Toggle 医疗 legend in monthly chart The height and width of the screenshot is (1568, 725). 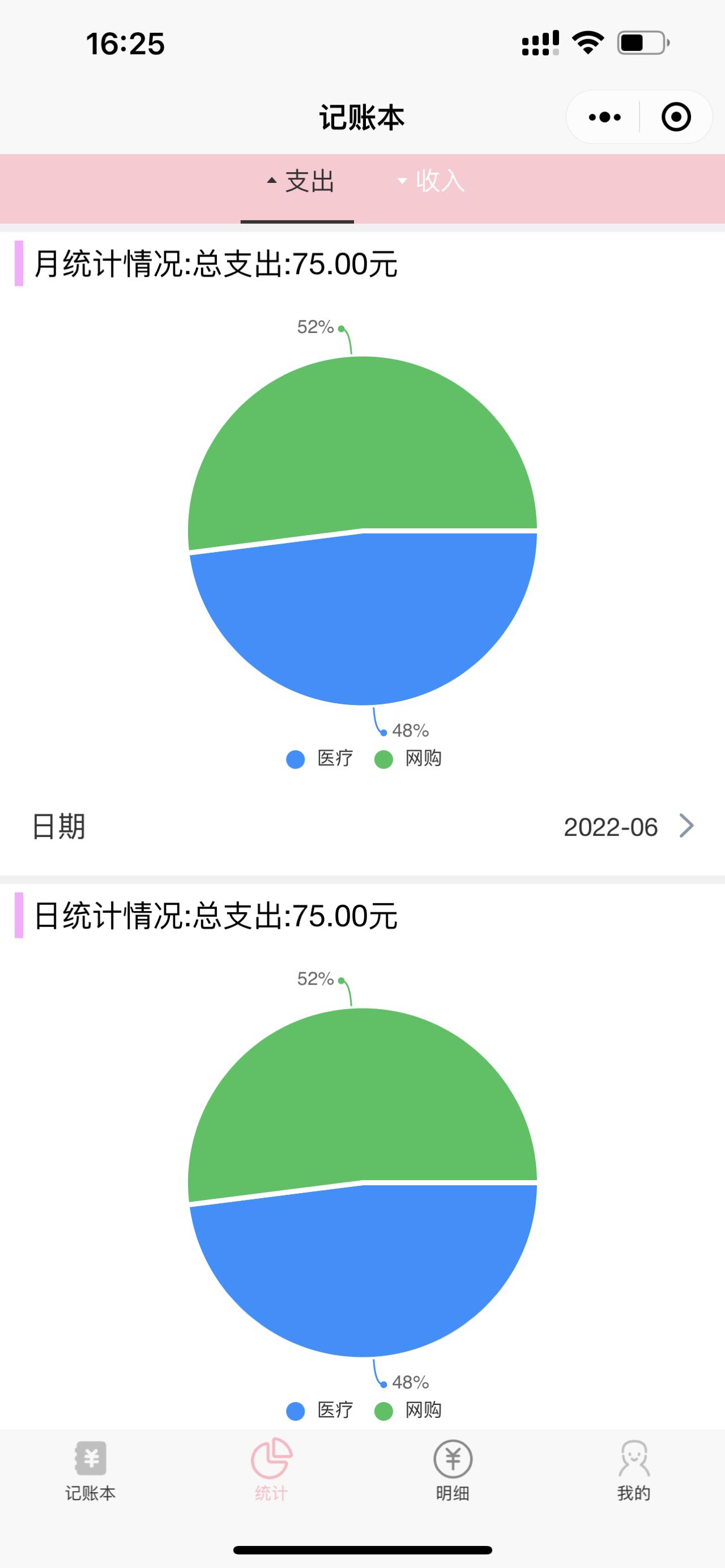[320, 758]
